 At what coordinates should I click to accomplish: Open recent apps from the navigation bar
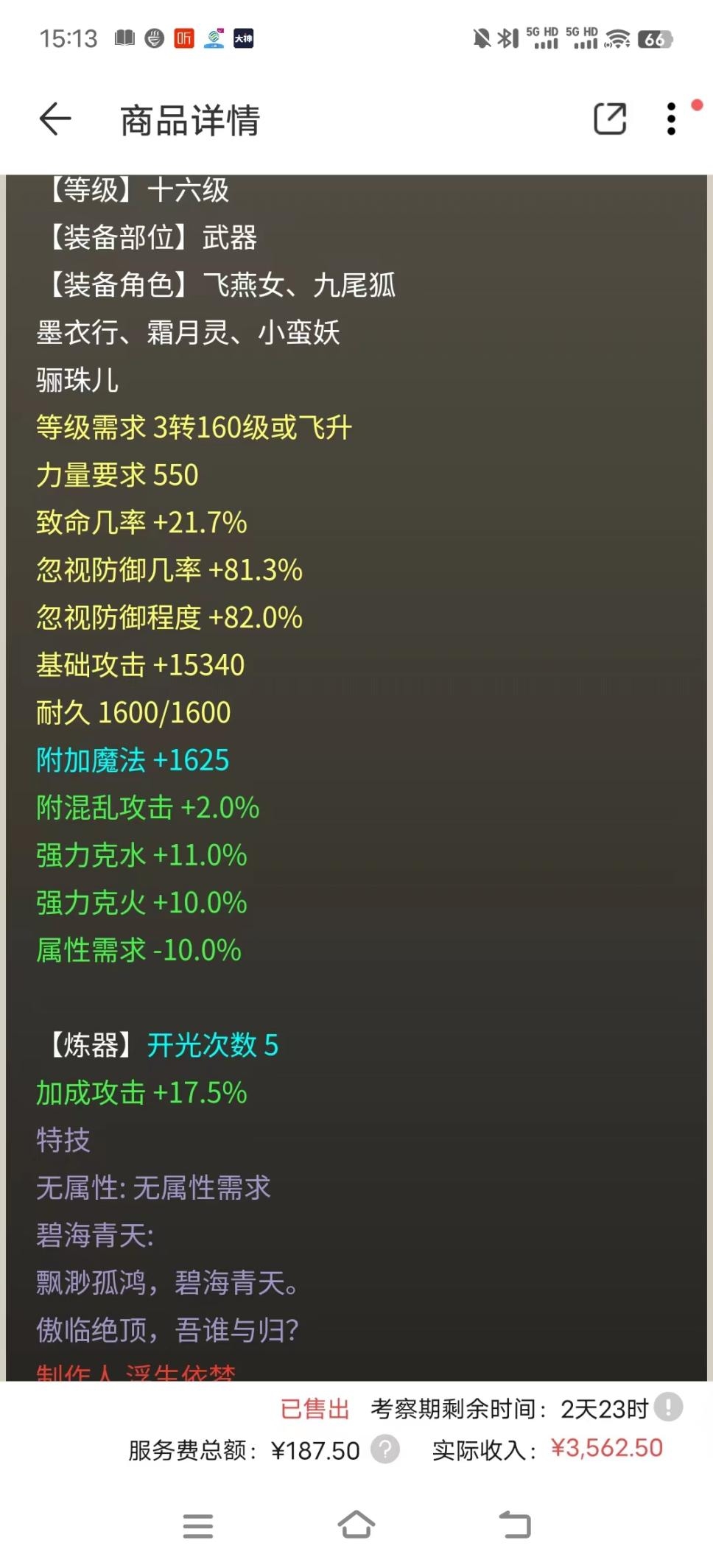[x=197, y=1526]
